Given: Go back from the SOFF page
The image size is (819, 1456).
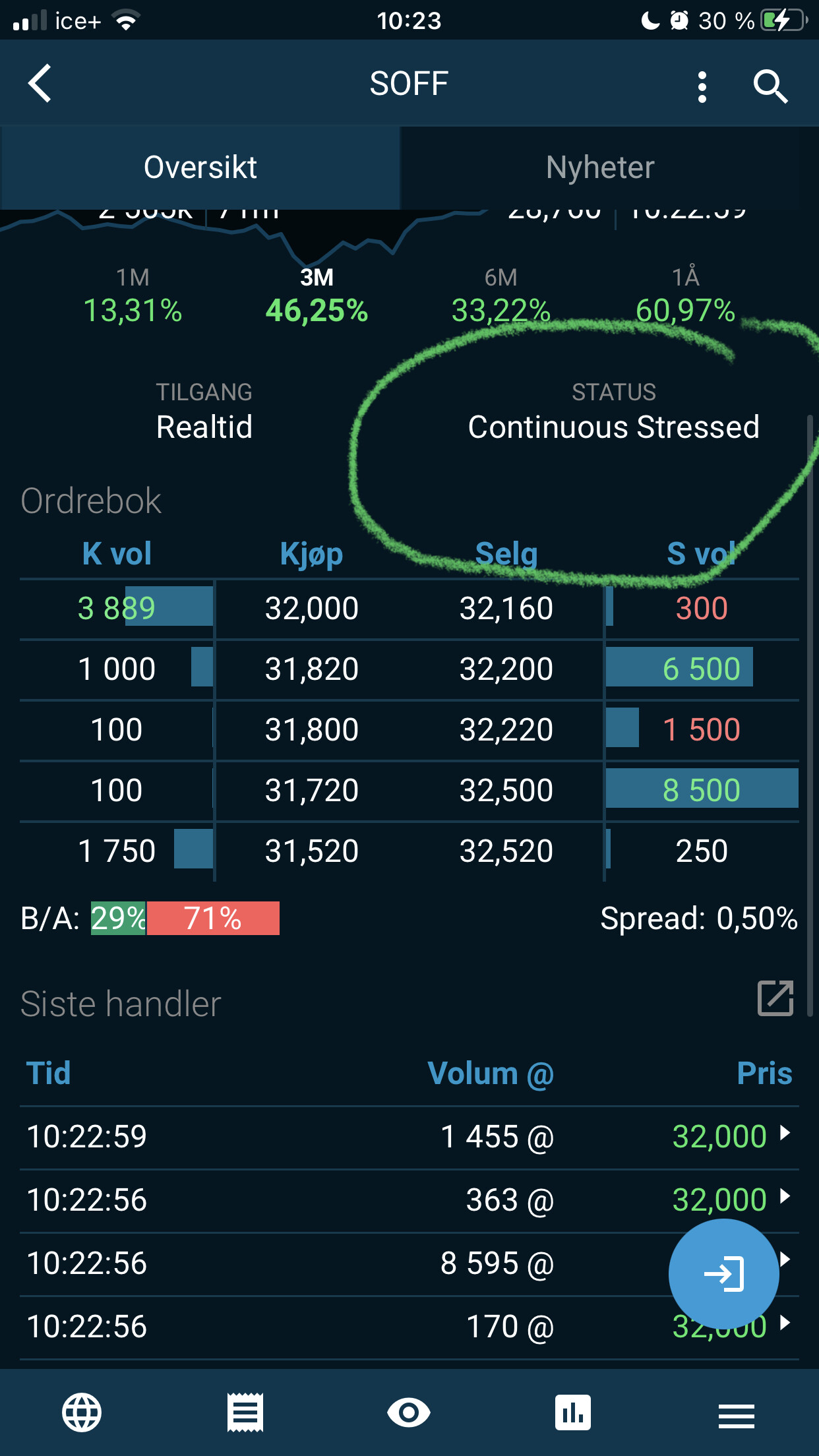Looking at the screenshot, I should point(40,84).
